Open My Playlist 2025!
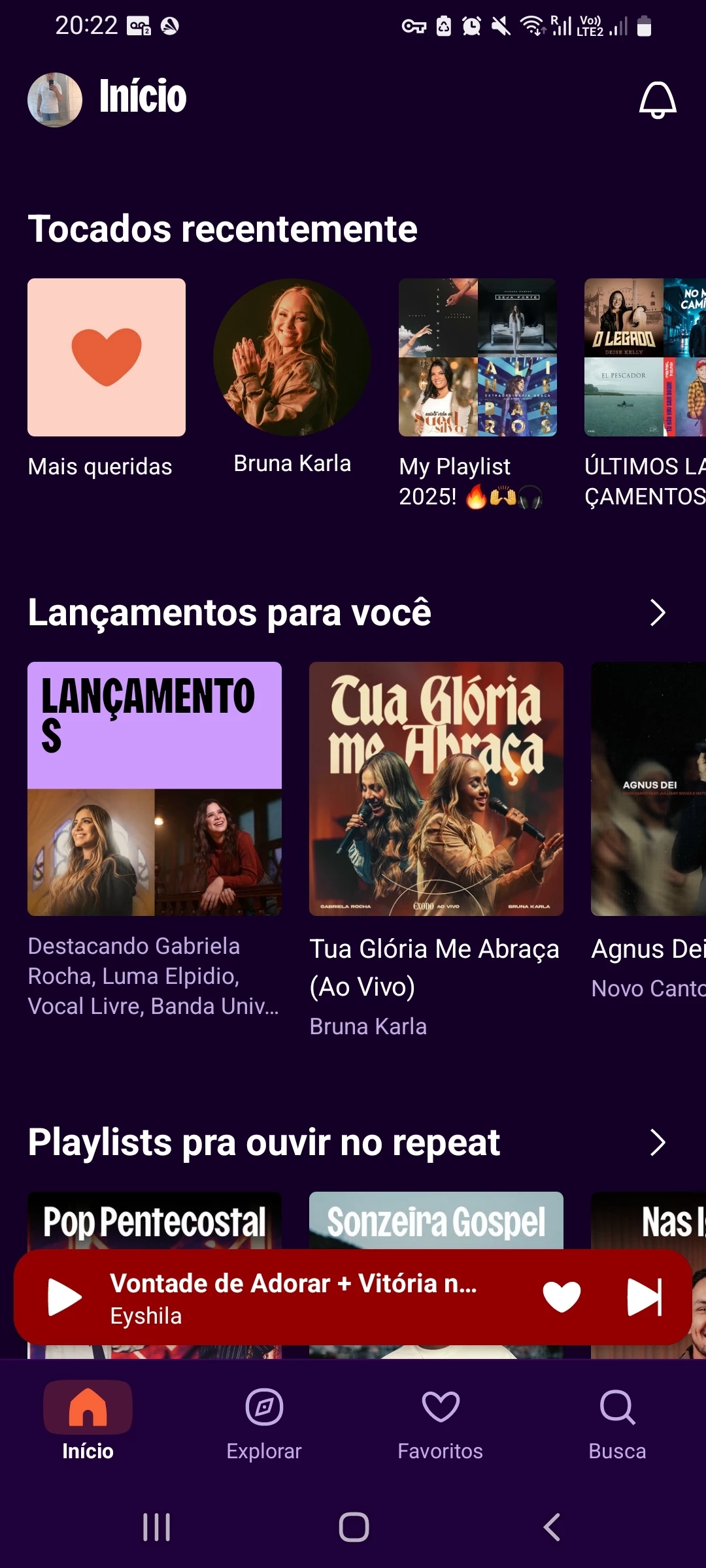Image resolution: width=706 pixels, height=1568 pixels. (478, 358)
